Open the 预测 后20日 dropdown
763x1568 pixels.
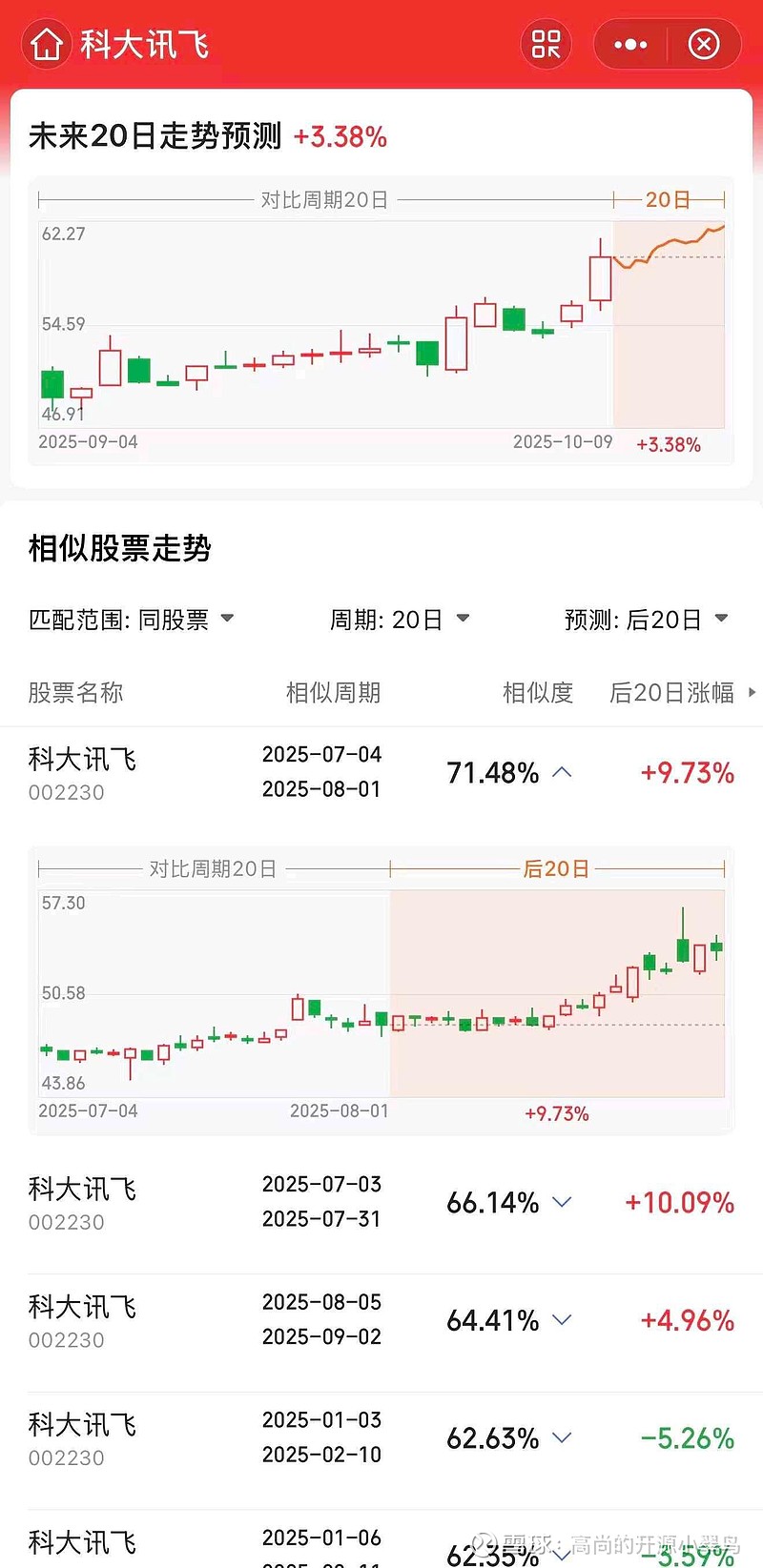click(646, 620)
